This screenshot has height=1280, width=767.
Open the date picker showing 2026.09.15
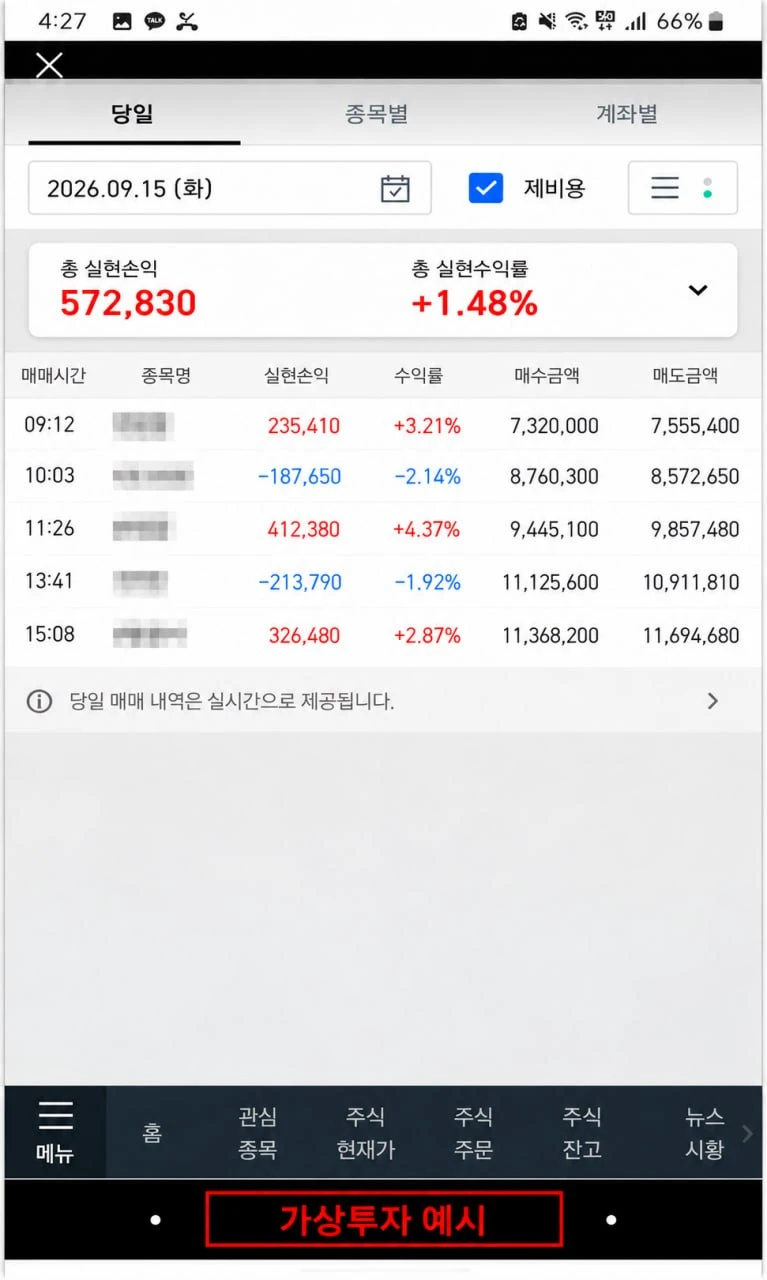230,188
